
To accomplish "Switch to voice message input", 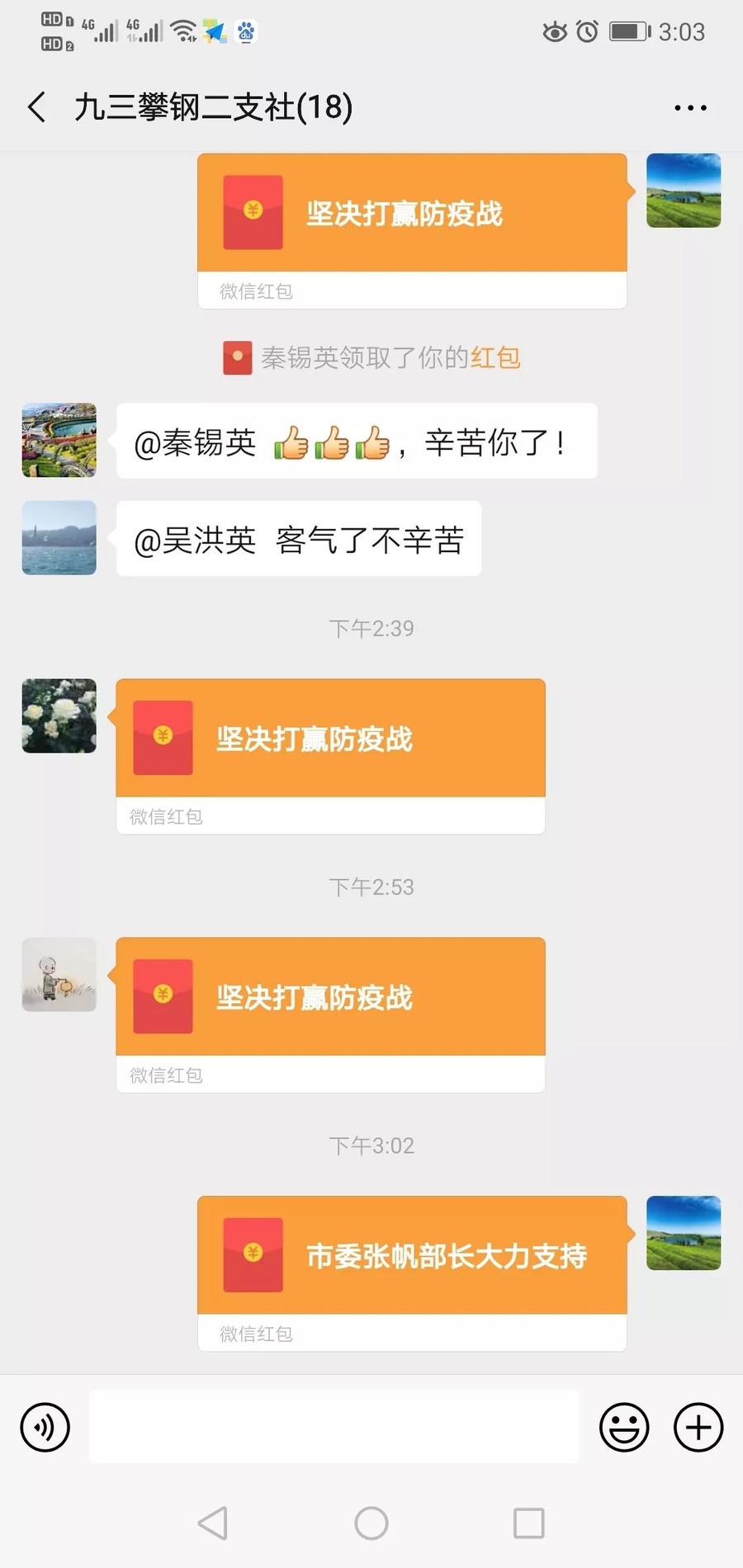I will point(45,1427).
